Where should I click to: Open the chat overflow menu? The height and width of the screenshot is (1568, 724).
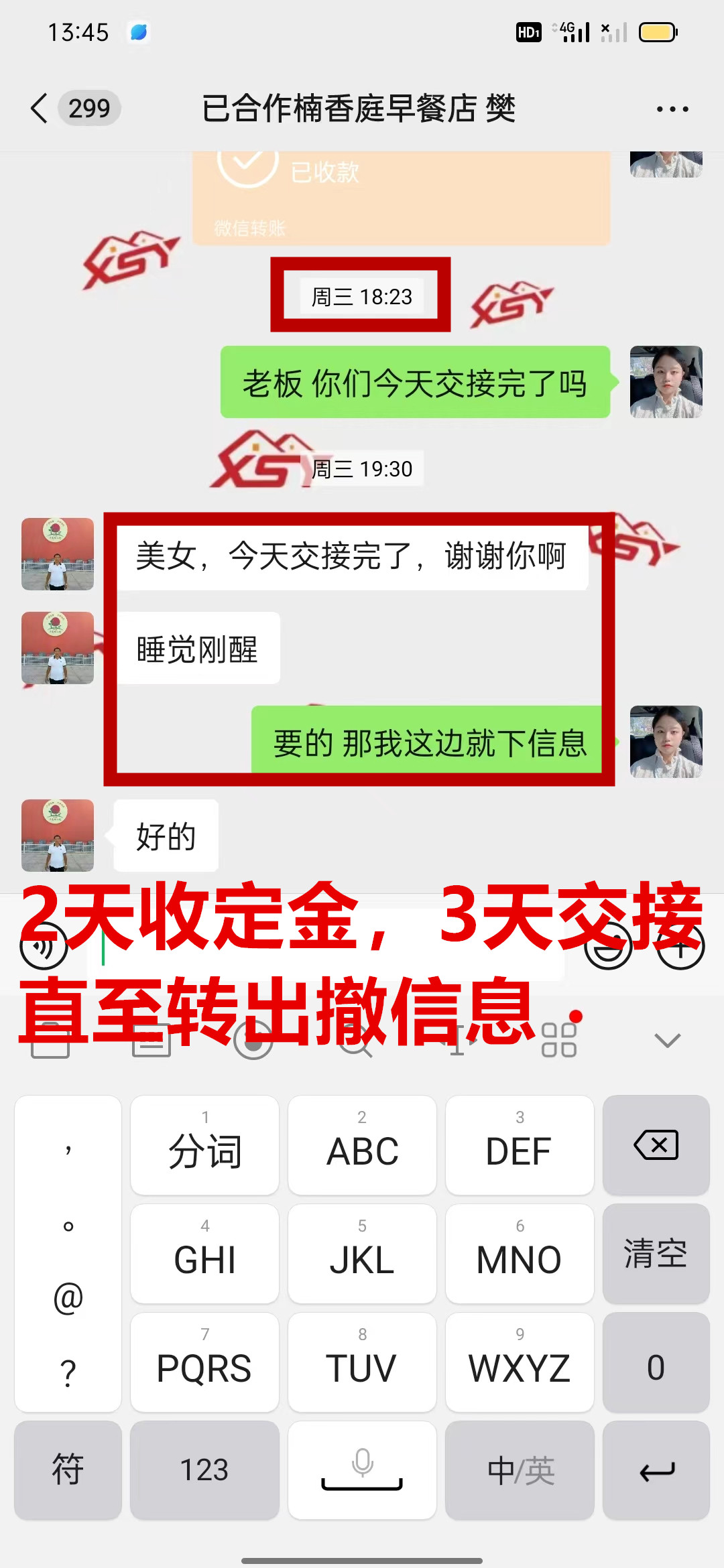(672, 109)
